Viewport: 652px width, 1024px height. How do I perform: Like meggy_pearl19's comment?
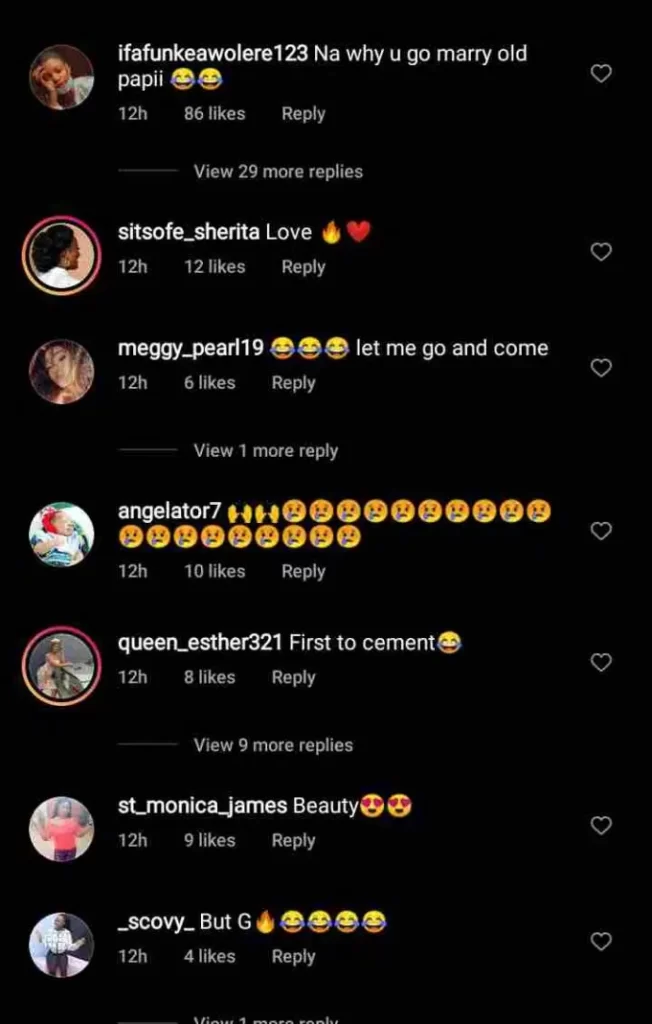click(600, 368)
